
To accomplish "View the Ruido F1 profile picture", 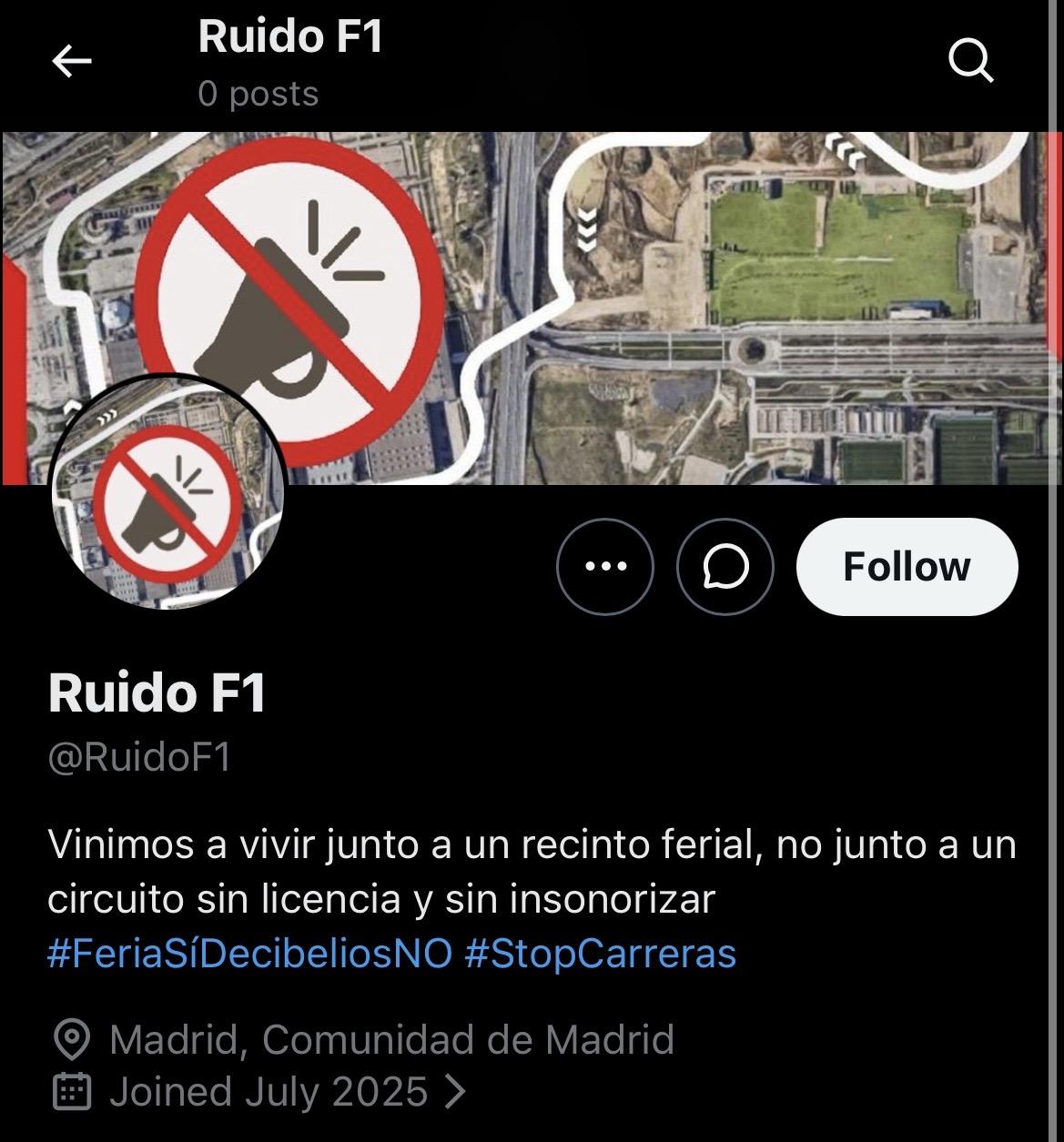I will 168,491.
